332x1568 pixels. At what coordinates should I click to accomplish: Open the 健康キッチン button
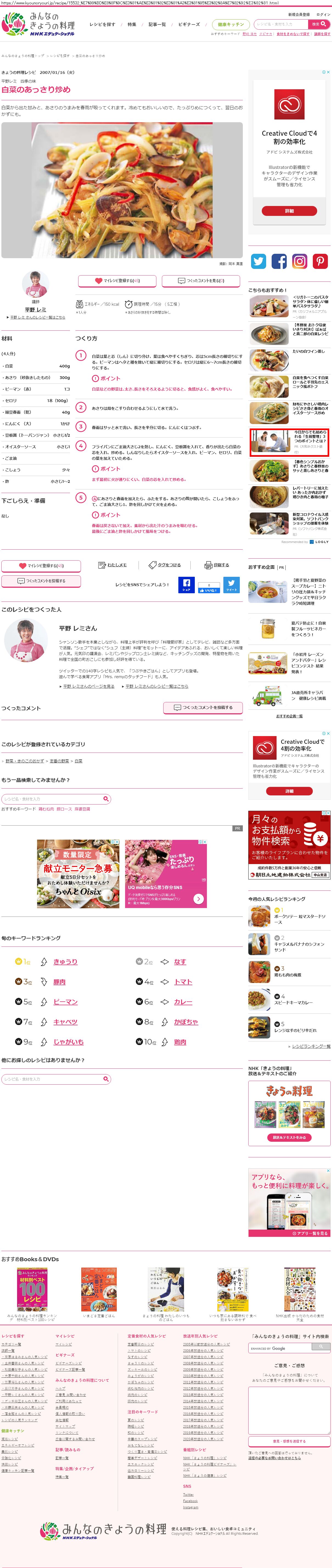(x=230, y=24)
